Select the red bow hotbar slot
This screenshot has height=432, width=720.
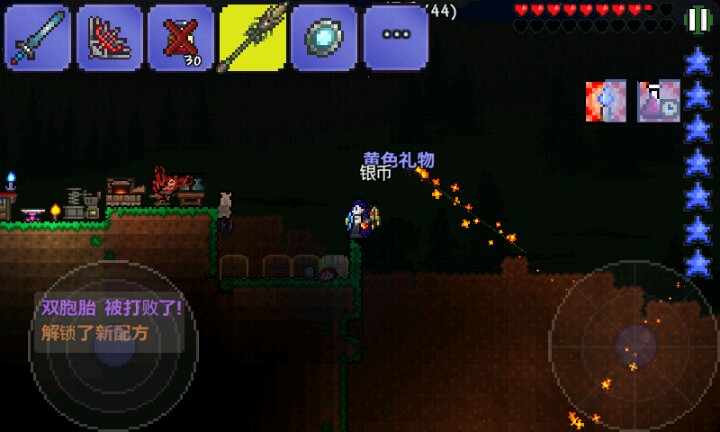click(x=110, y=37)
